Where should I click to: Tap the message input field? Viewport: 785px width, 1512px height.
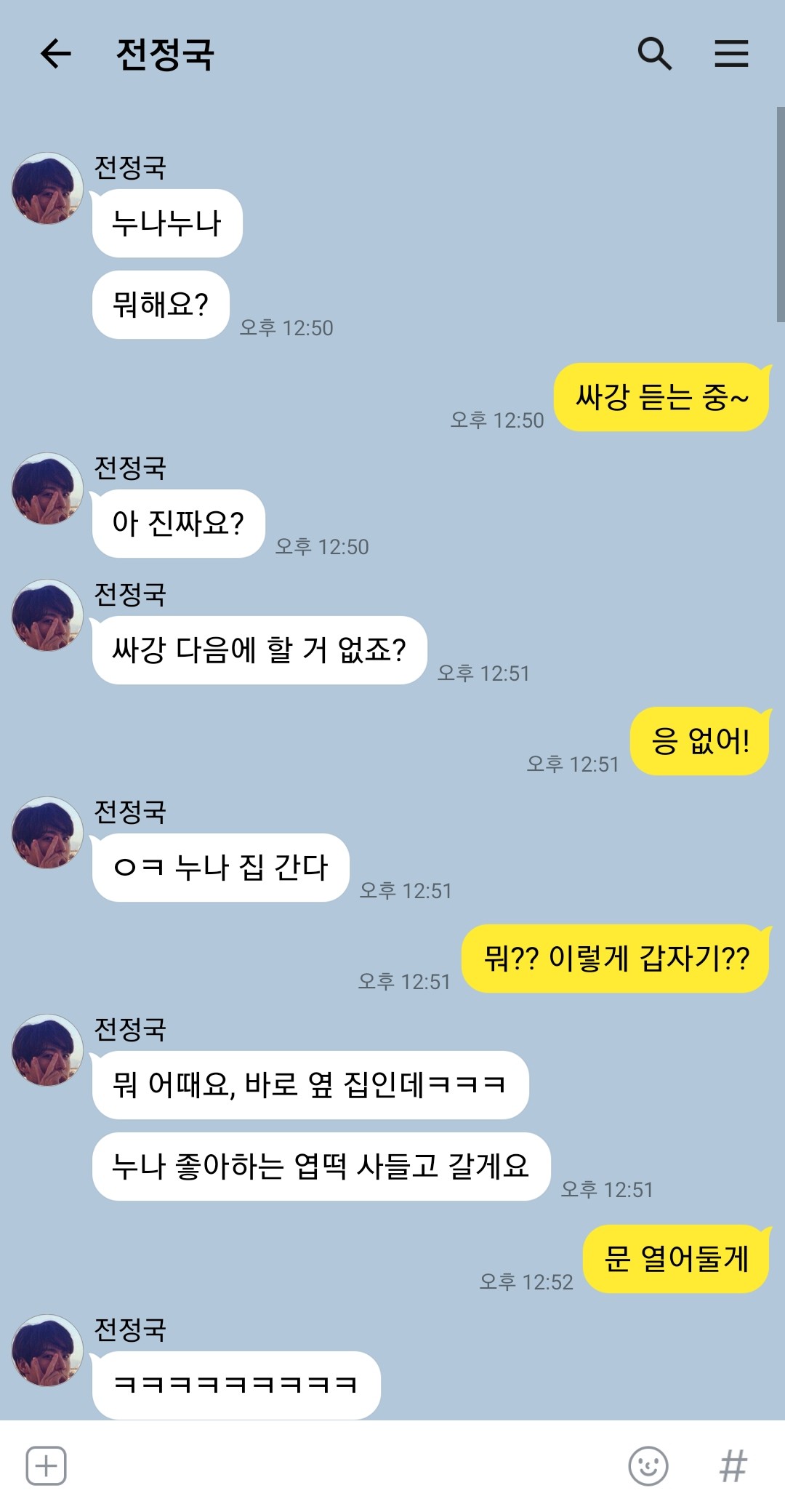pos(345,1465)
